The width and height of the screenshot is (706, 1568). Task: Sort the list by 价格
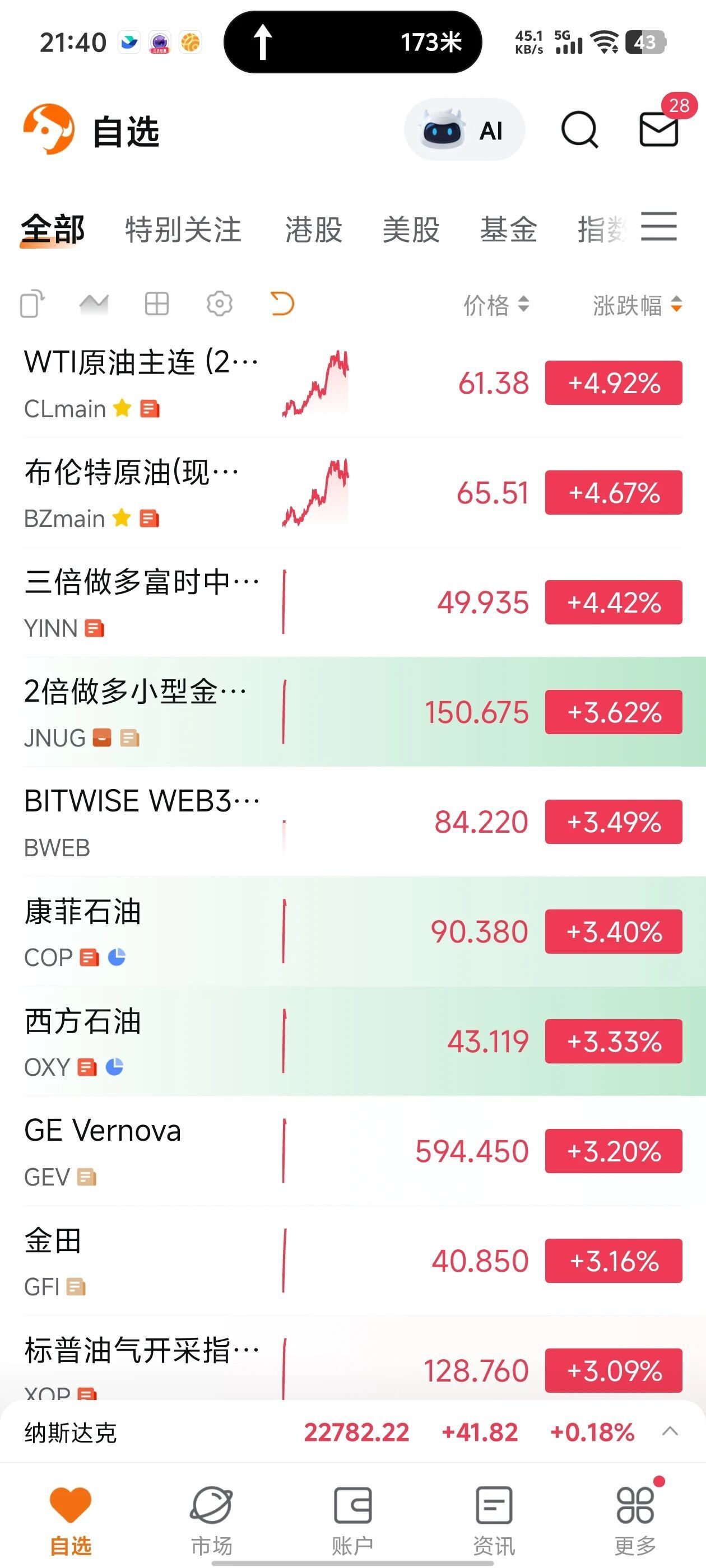pyautogui.click(x=496, y=304)
